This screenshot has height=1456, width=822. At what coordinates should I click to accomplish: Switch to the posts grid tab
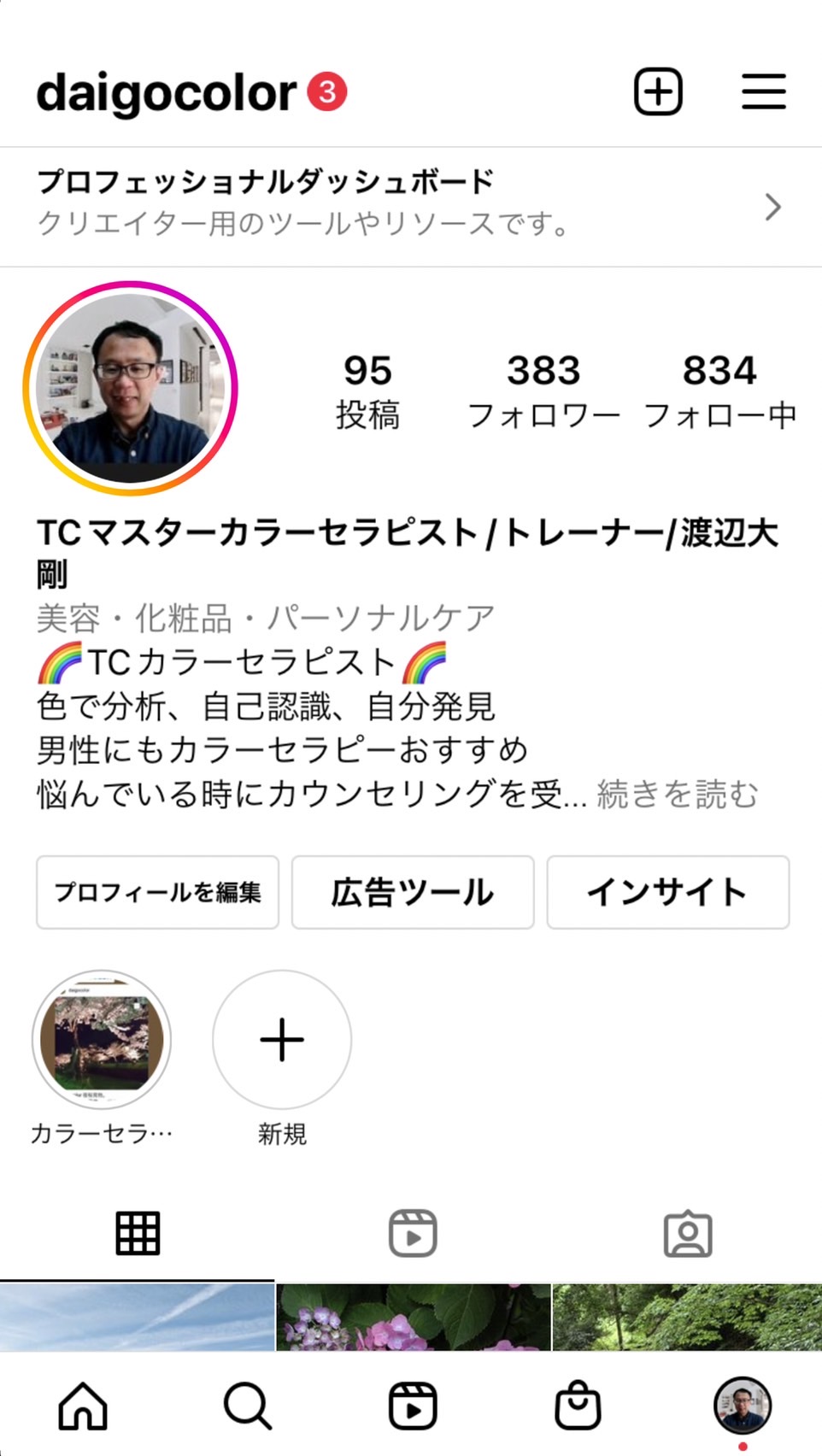[138, 1234]
